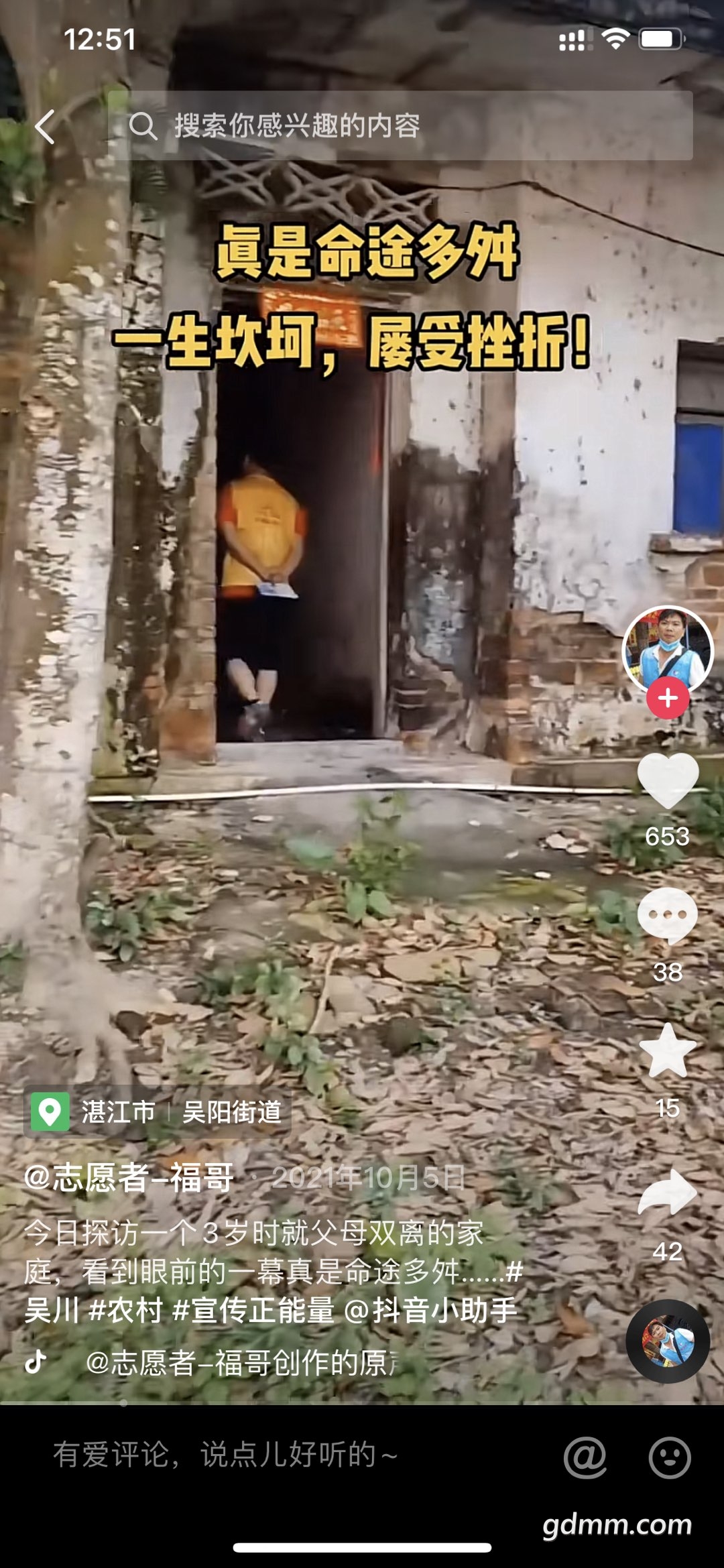
Task: Open the original sound by 志愿者-福哥
Action: (x=241, y=1363)
